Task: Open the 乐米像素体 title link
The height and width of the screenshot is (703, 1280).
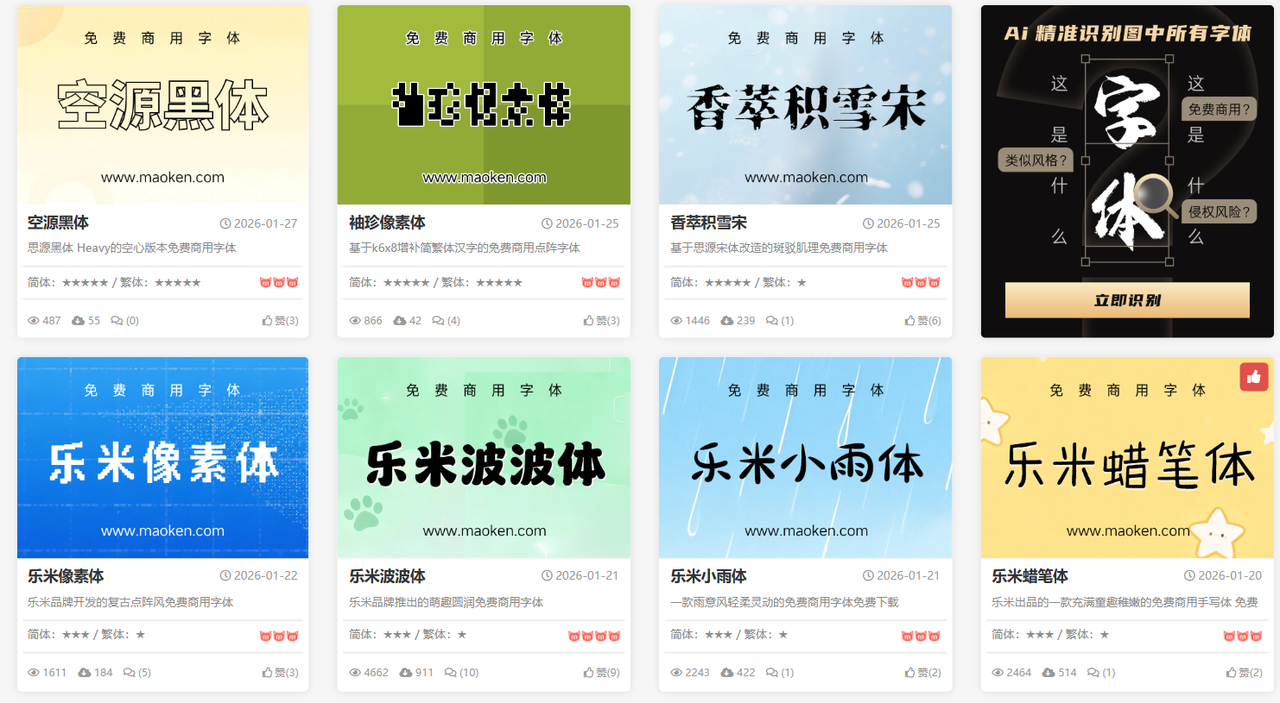Action: coord(65,576)
